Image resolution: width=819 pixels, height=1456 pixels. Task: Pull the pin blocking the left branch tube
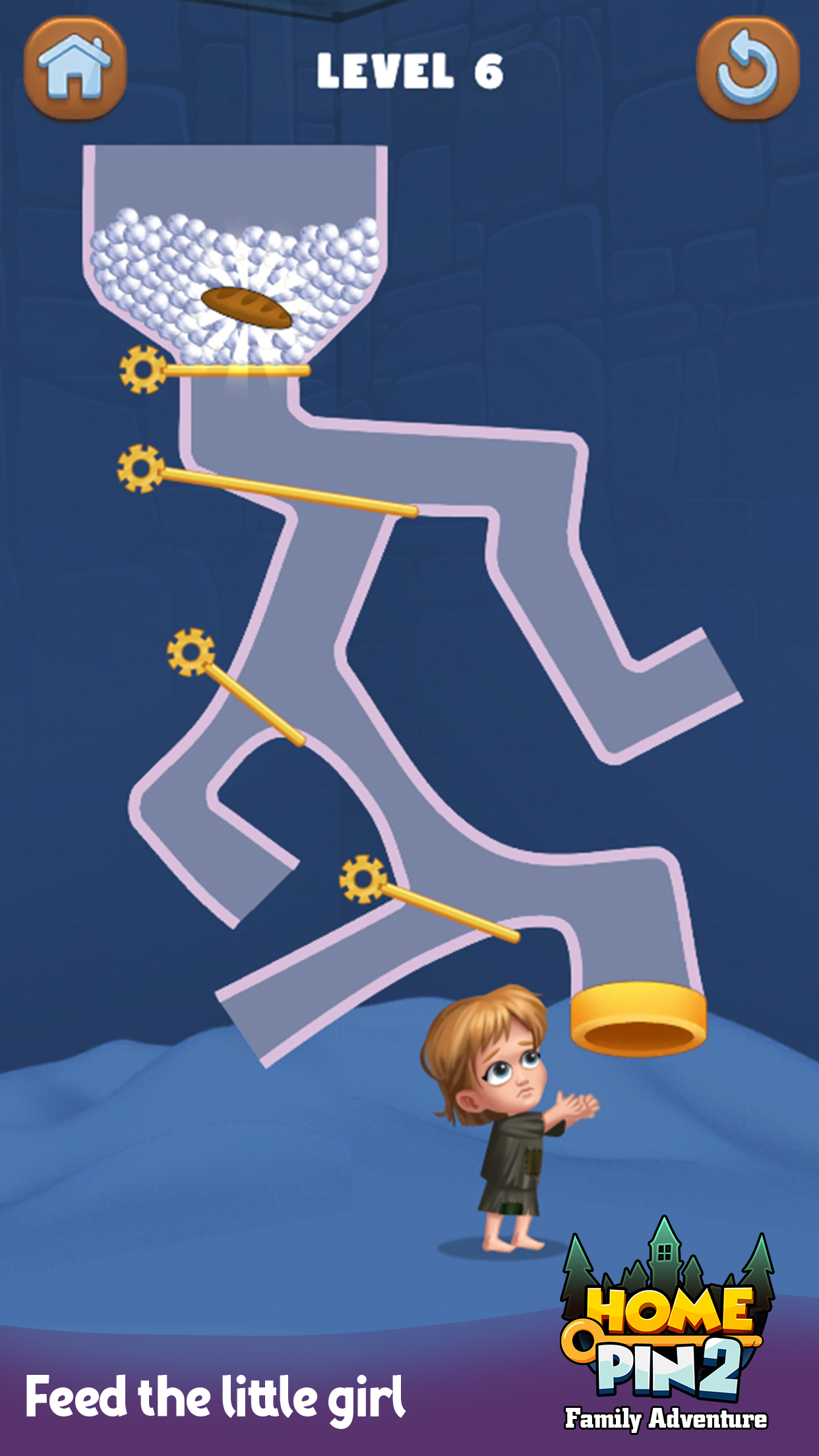point(191,652)
